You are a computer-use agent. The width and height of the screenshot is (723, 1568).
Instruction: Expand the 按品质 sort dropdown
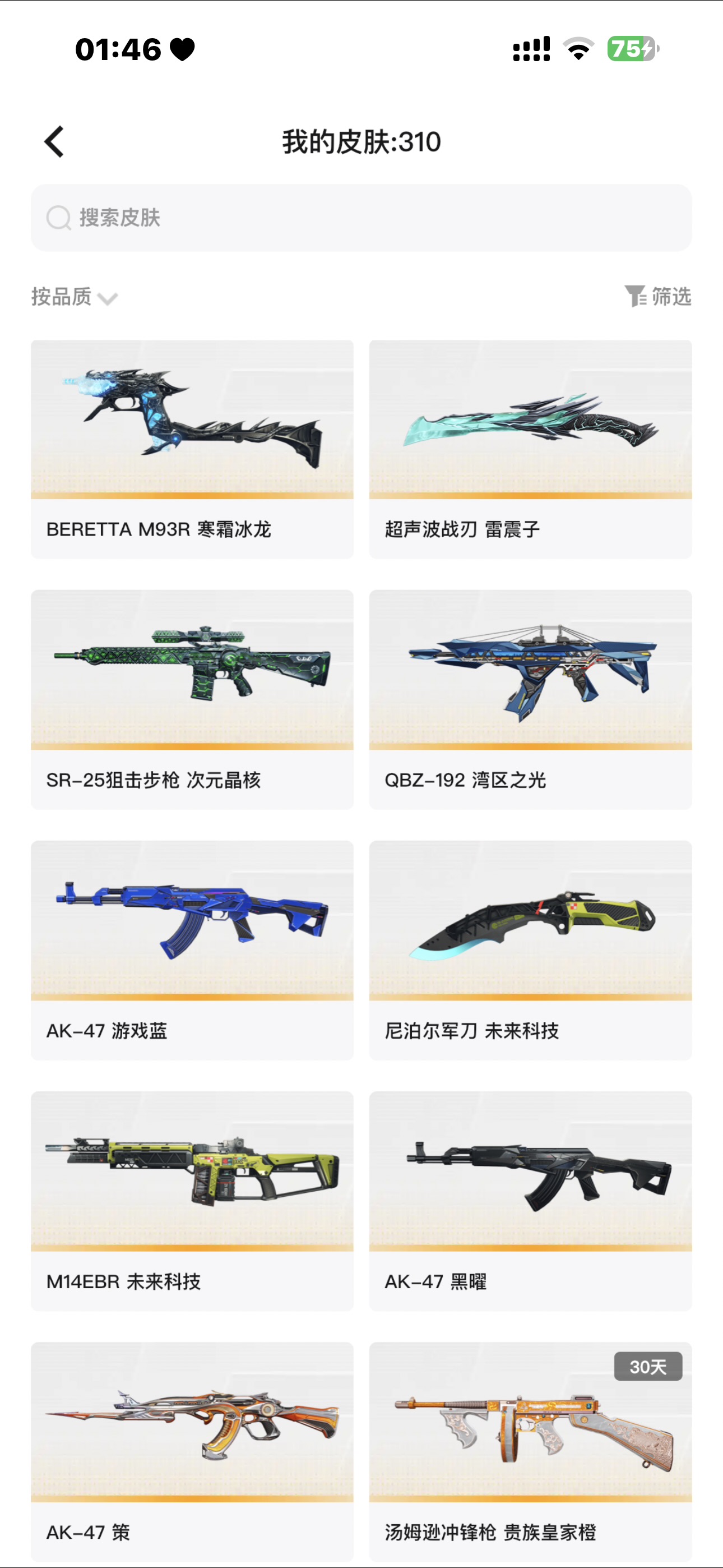click(73, 297)
